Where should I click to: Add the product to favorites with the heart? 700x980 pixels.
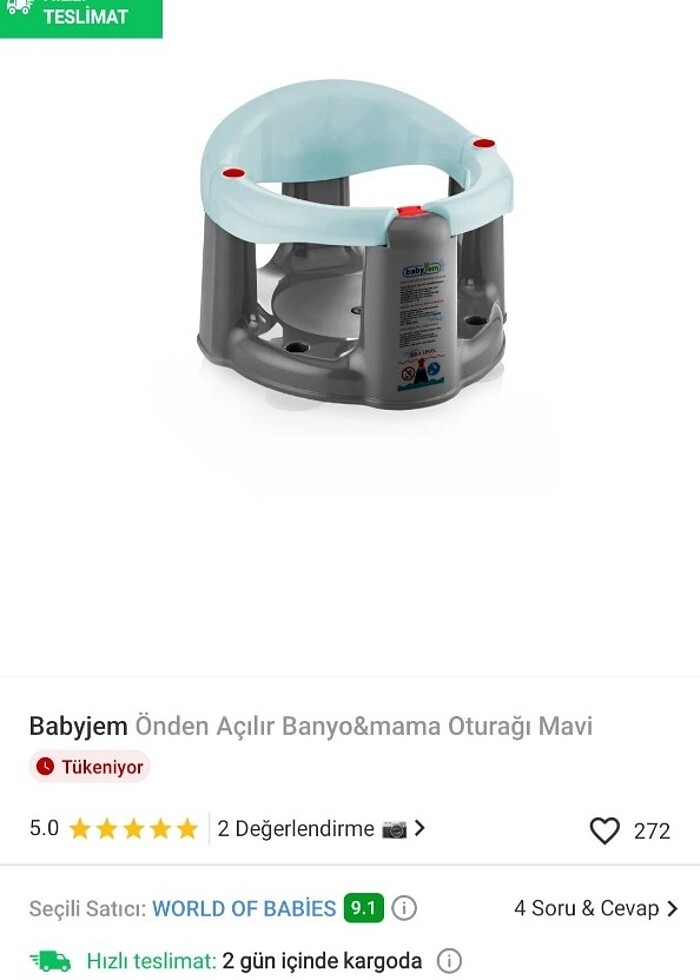tap(604, 830)
